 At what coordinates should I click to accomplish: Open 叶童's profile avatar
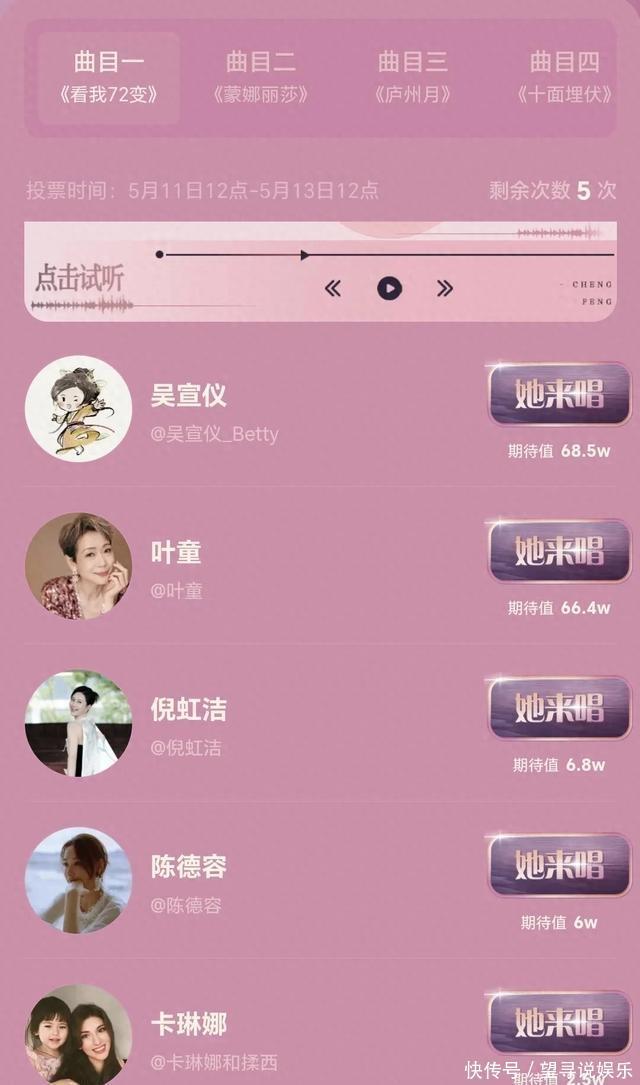(x=78, y=566)
